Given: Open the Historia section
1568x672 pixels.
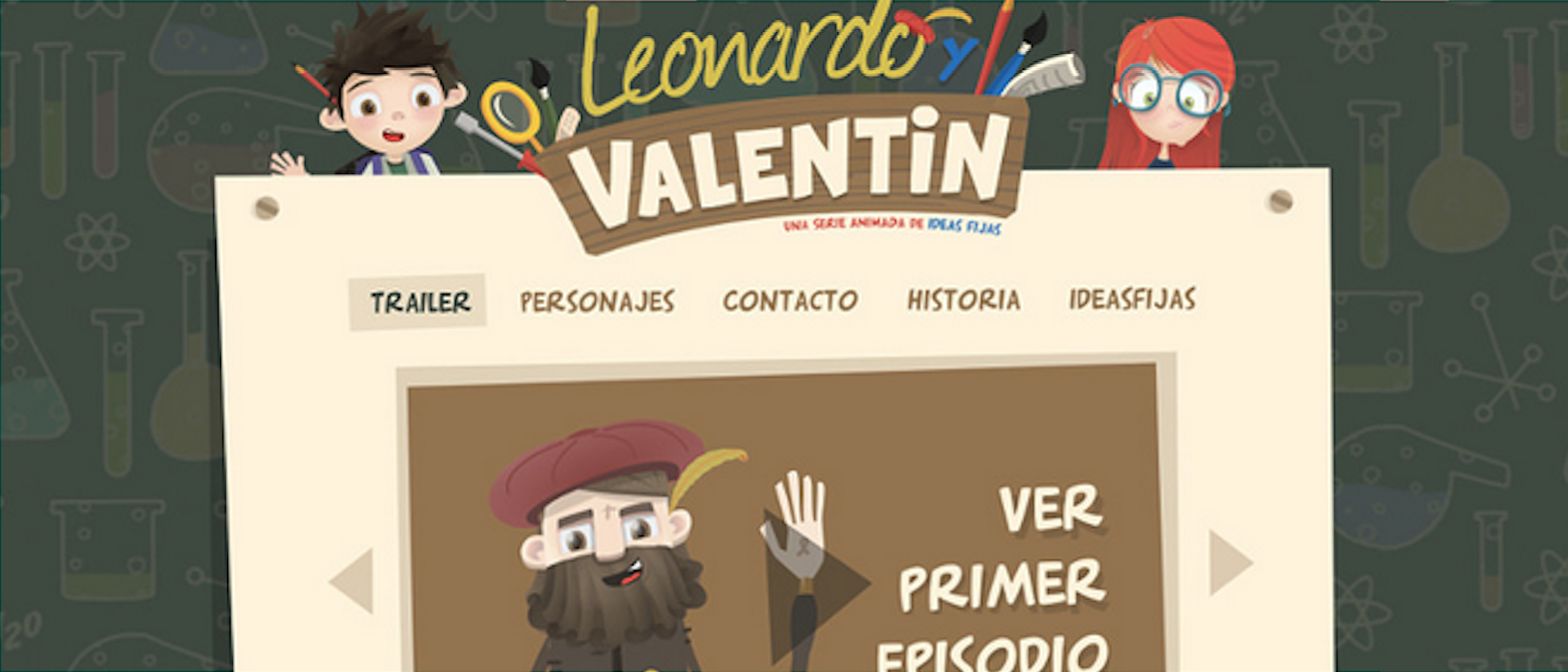Looking at the screenshot, I should (964, 300).
